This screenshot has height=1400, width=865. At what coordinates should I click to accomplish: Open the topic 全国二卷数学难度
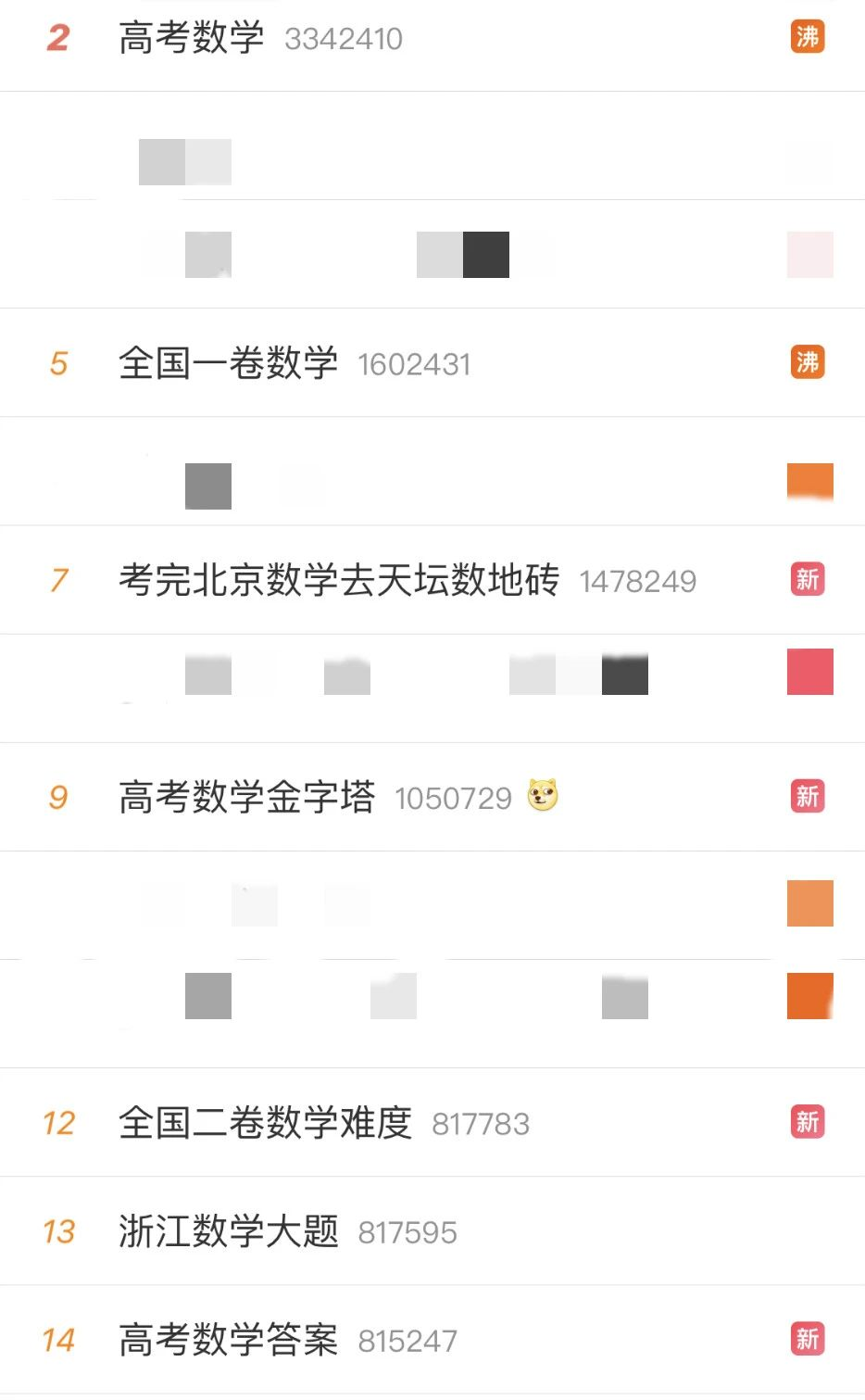coord(266,1123)
